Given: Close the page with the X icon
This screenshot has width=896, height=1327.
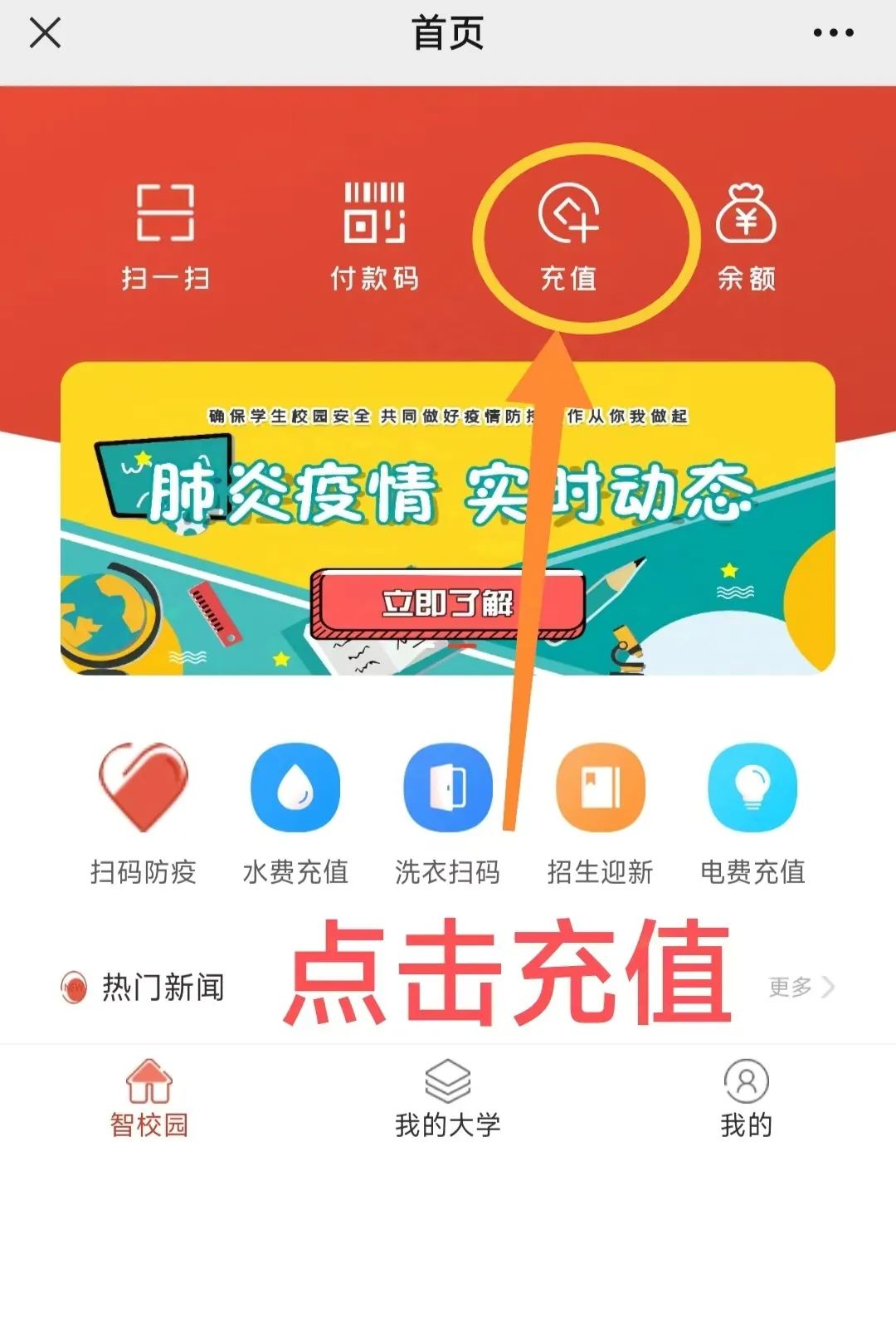Looking at the screenshot, I should (x=45, y=33).
